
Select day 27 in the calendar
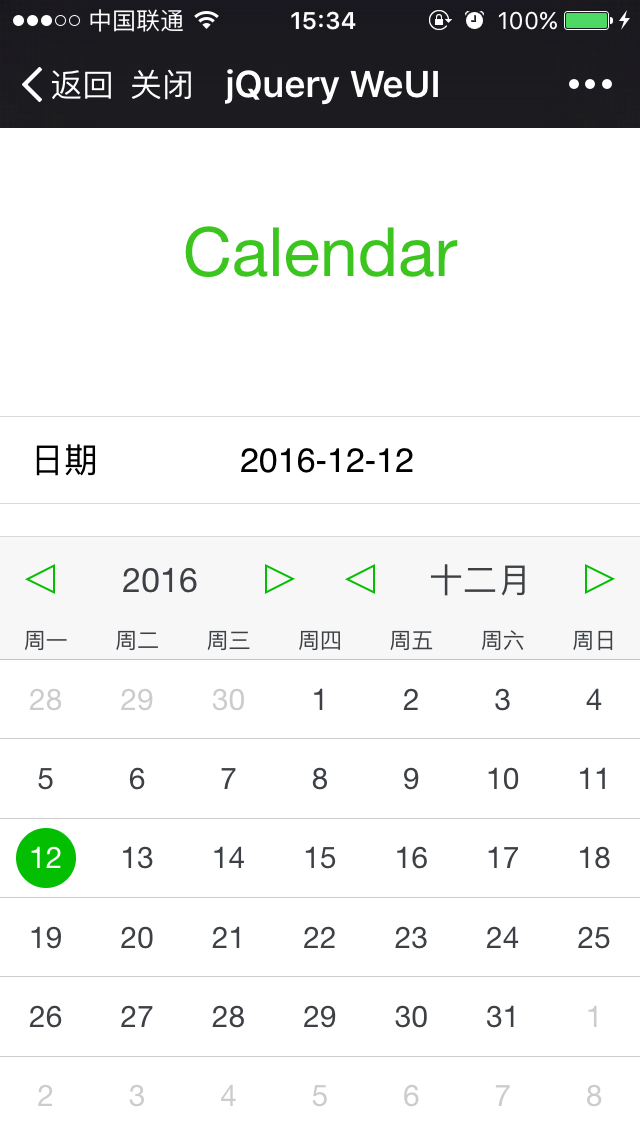click(137, 1017)
